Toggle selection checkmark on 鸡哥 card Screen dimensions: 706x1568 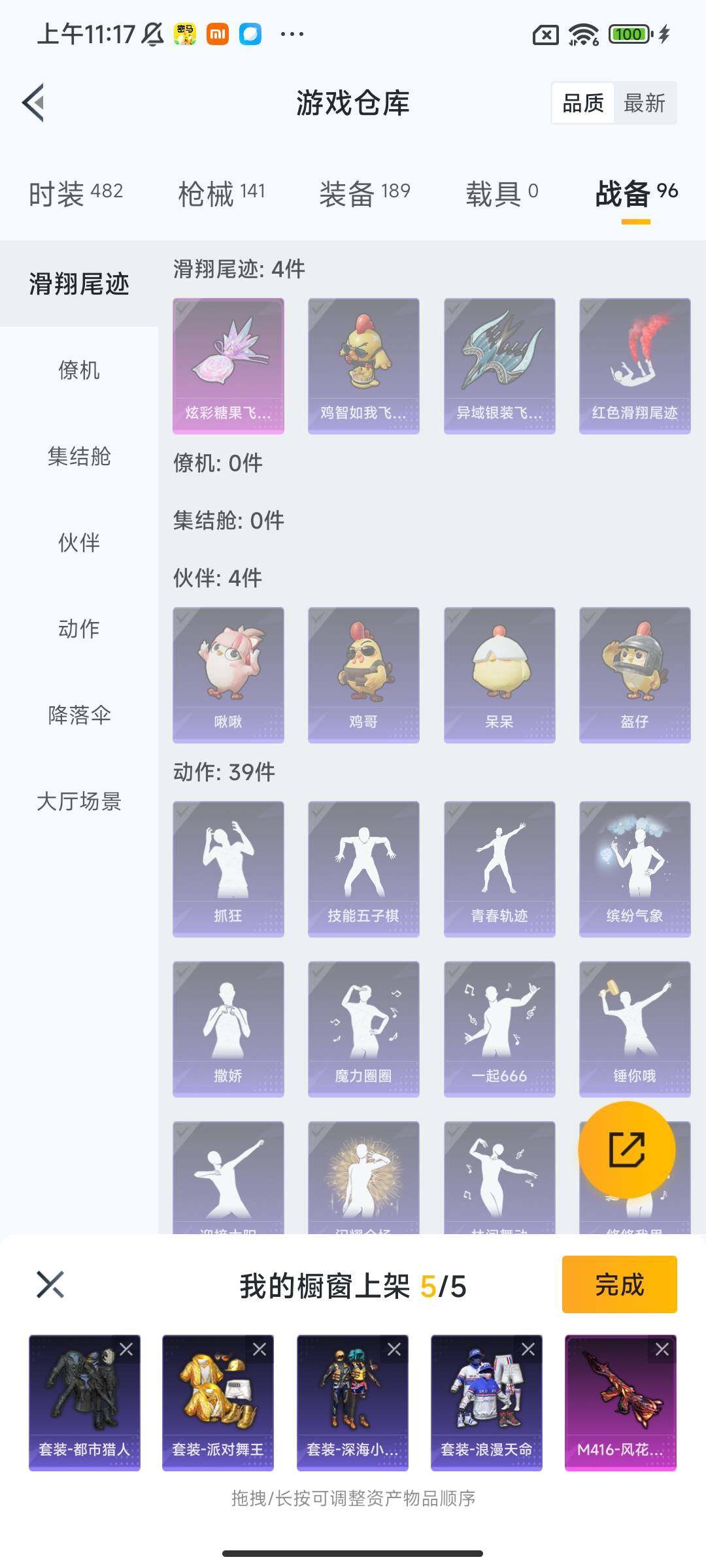[318, 617]
